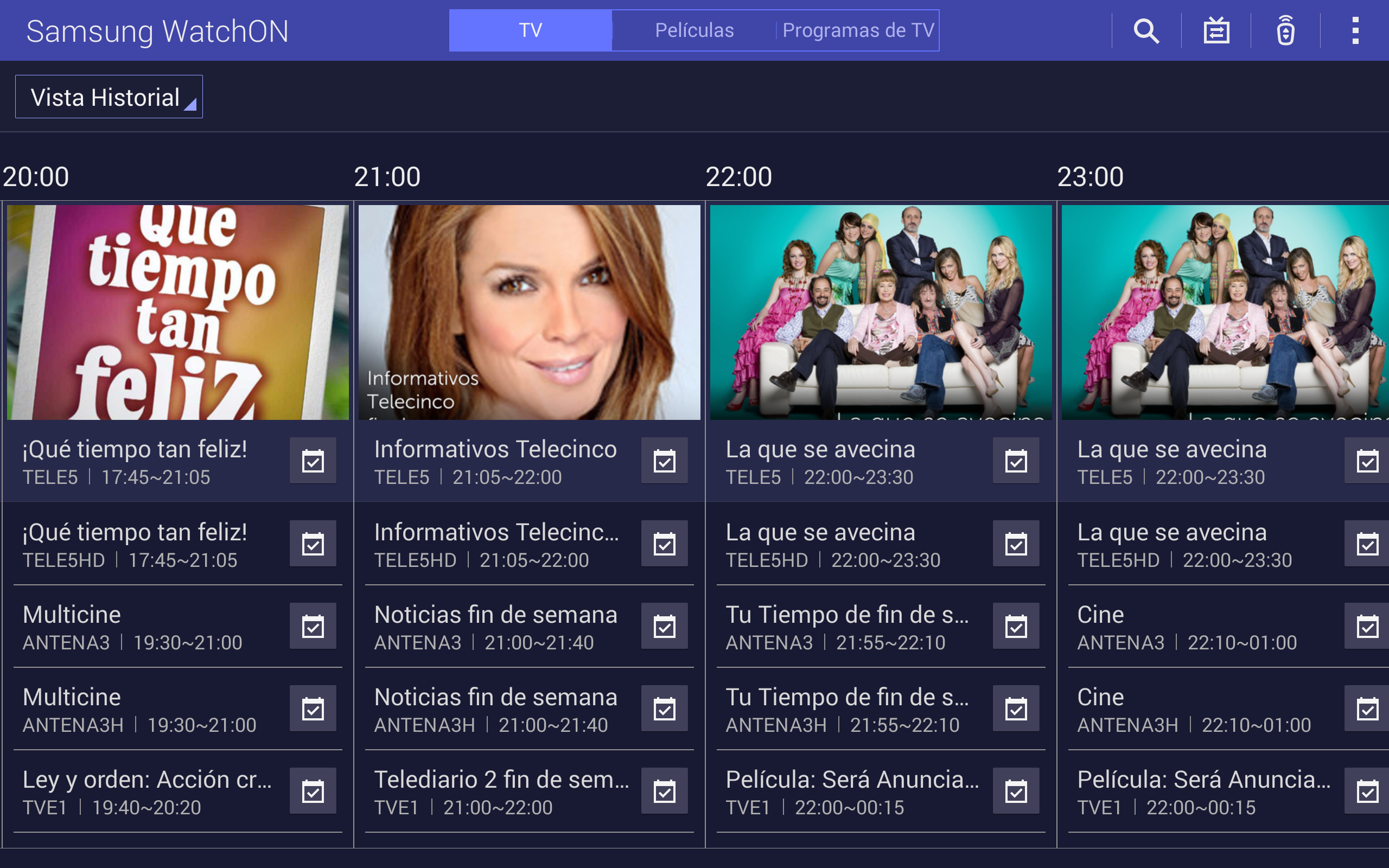Open the channel guide calendar icon
The image size is (1389, 868).
[x=1216, y=30]
